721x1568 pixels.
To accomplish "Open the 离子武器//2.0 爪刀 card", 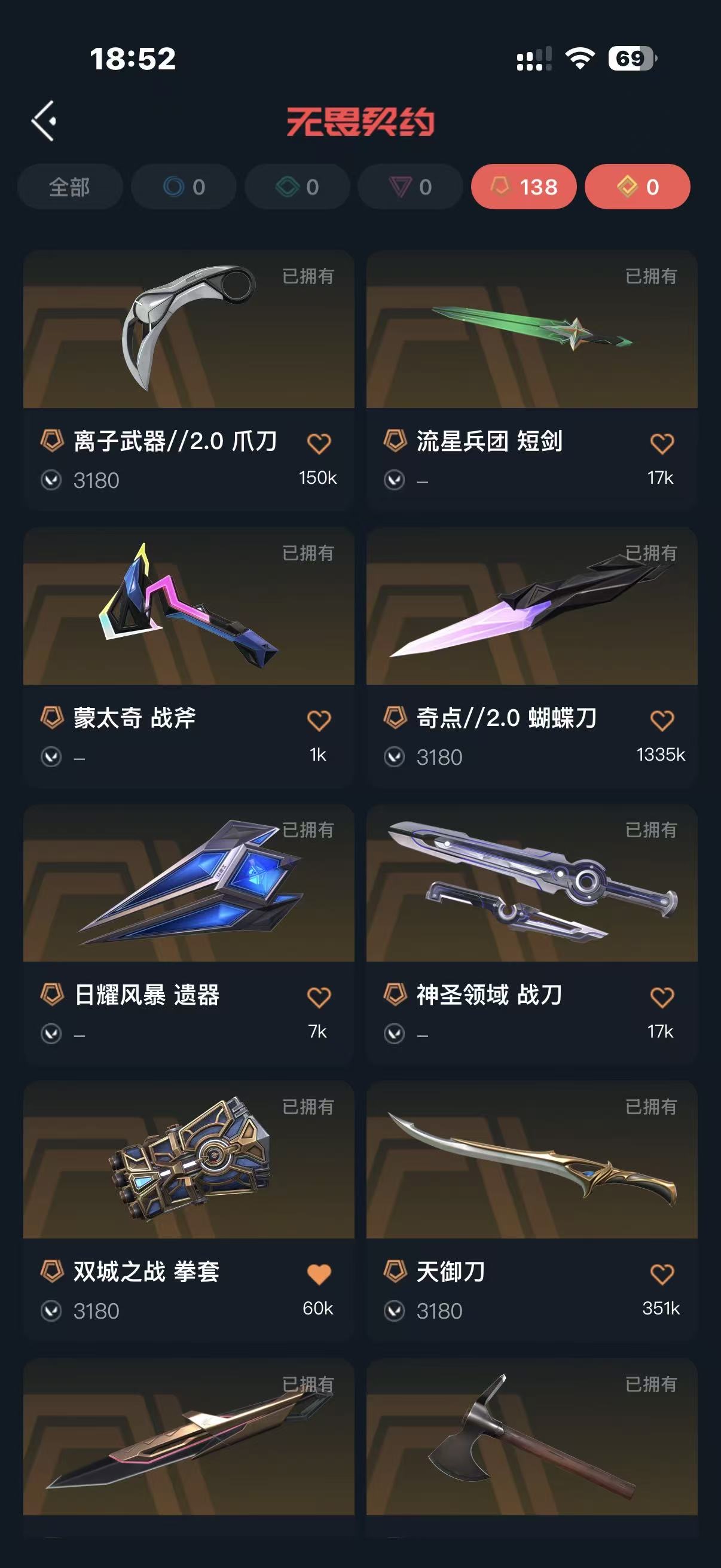I will (188, 379).
